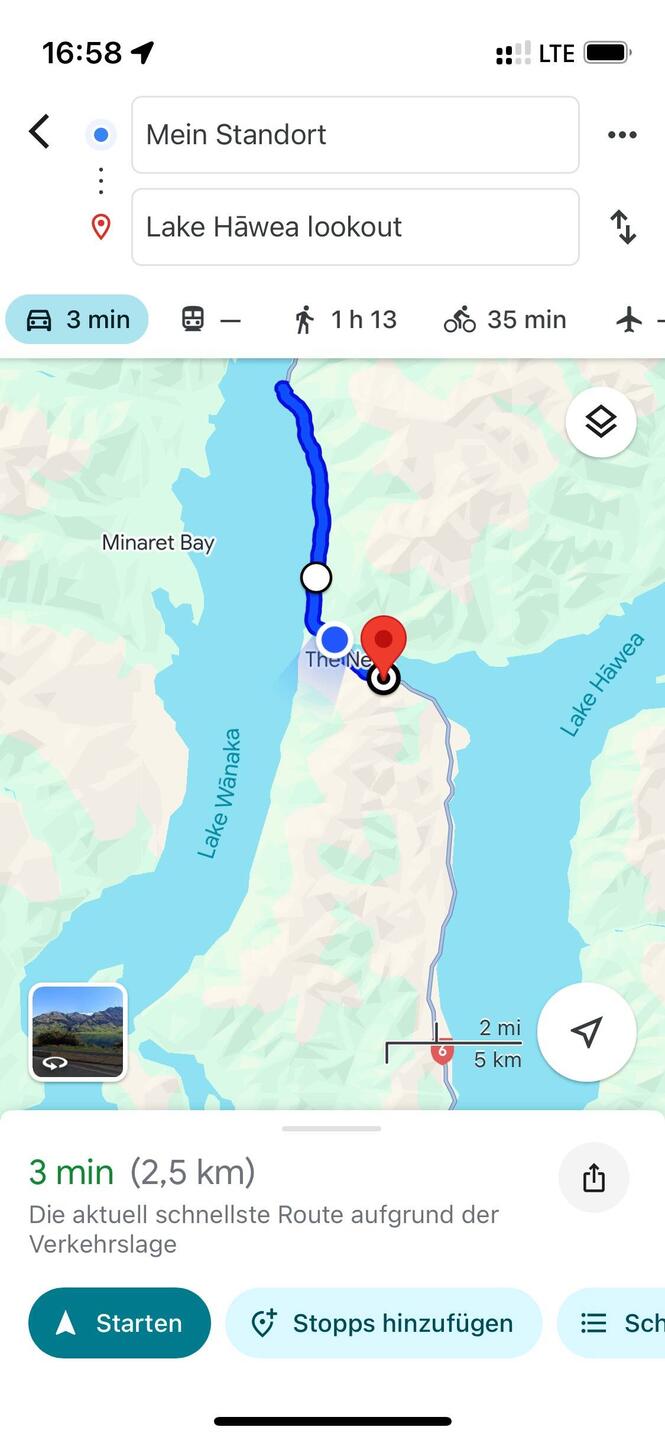Edit the 'Lake Hāwea lookout' destination field
Image resolution: width=665 pixels, height=1440 pixels.
[355, 227]
